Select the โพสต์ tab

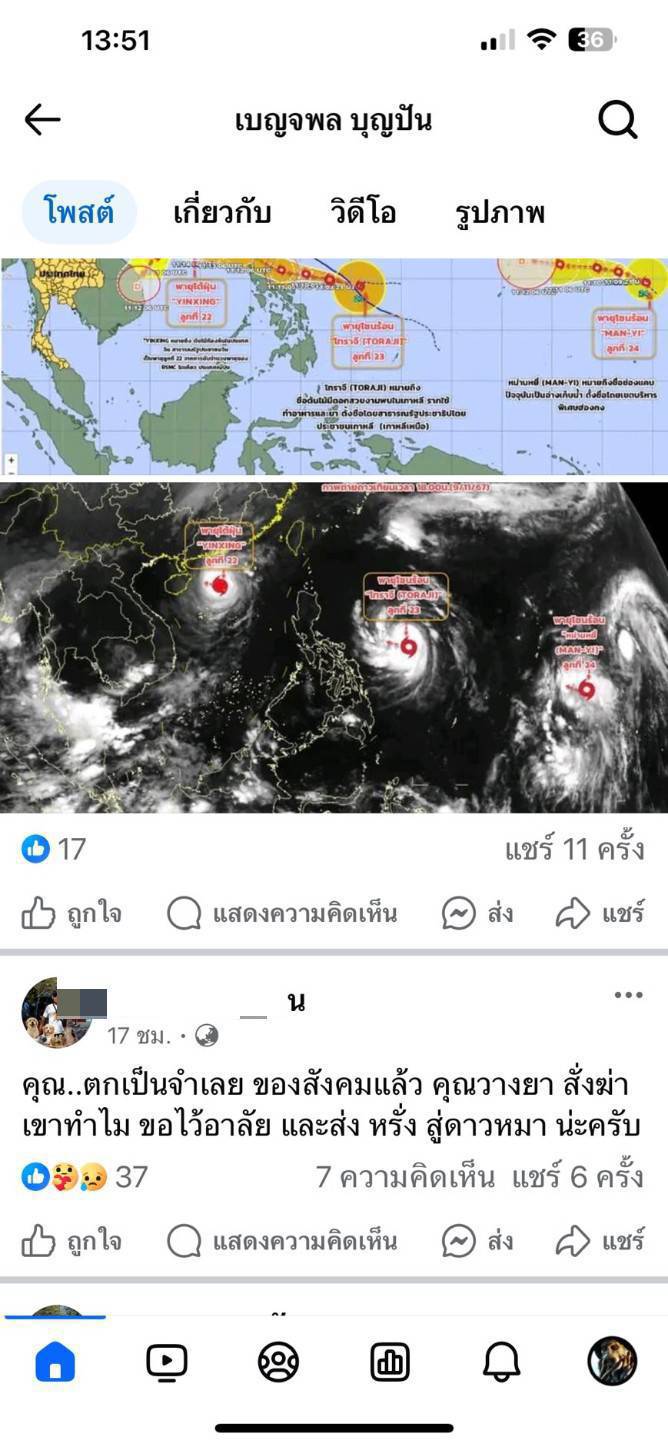(79, 212)
